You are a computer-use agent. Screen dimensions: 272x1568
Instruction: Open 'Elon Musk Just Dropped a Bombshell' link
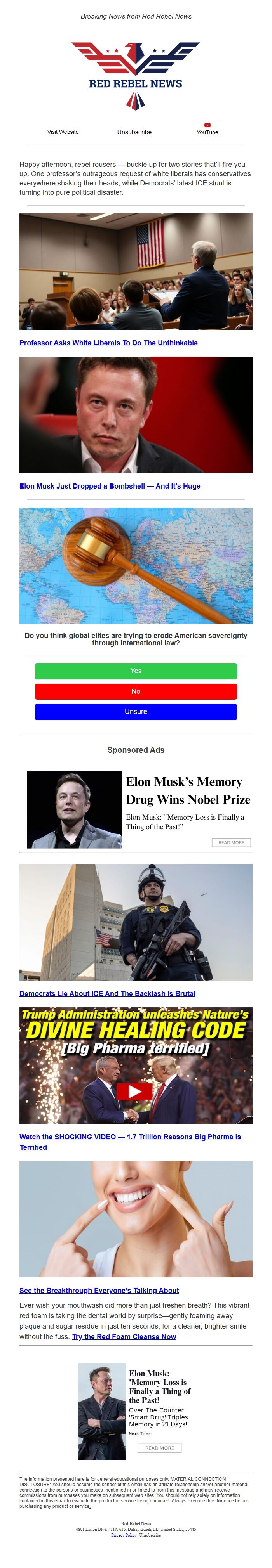pos(110,486)
